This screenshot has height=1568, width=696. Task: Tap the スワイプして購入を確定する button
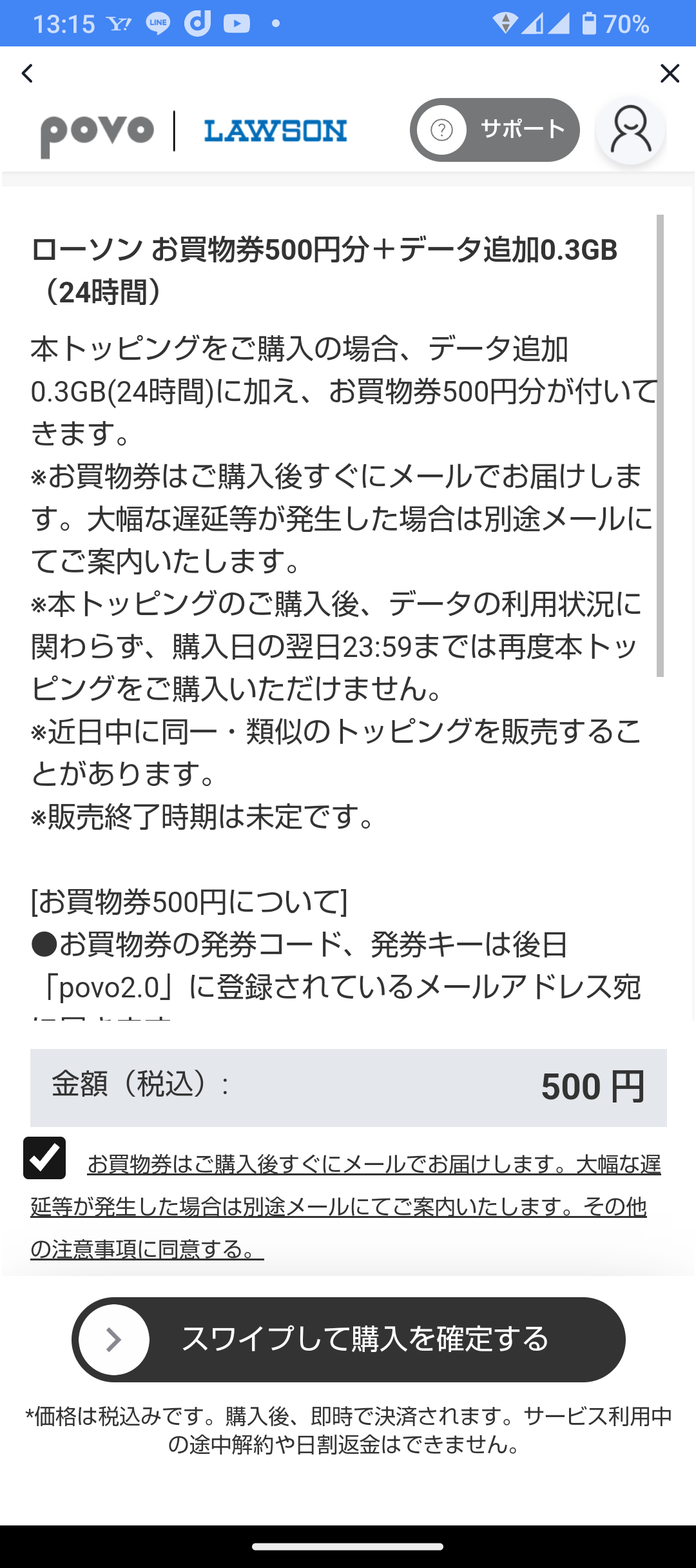coord(349,1339)
